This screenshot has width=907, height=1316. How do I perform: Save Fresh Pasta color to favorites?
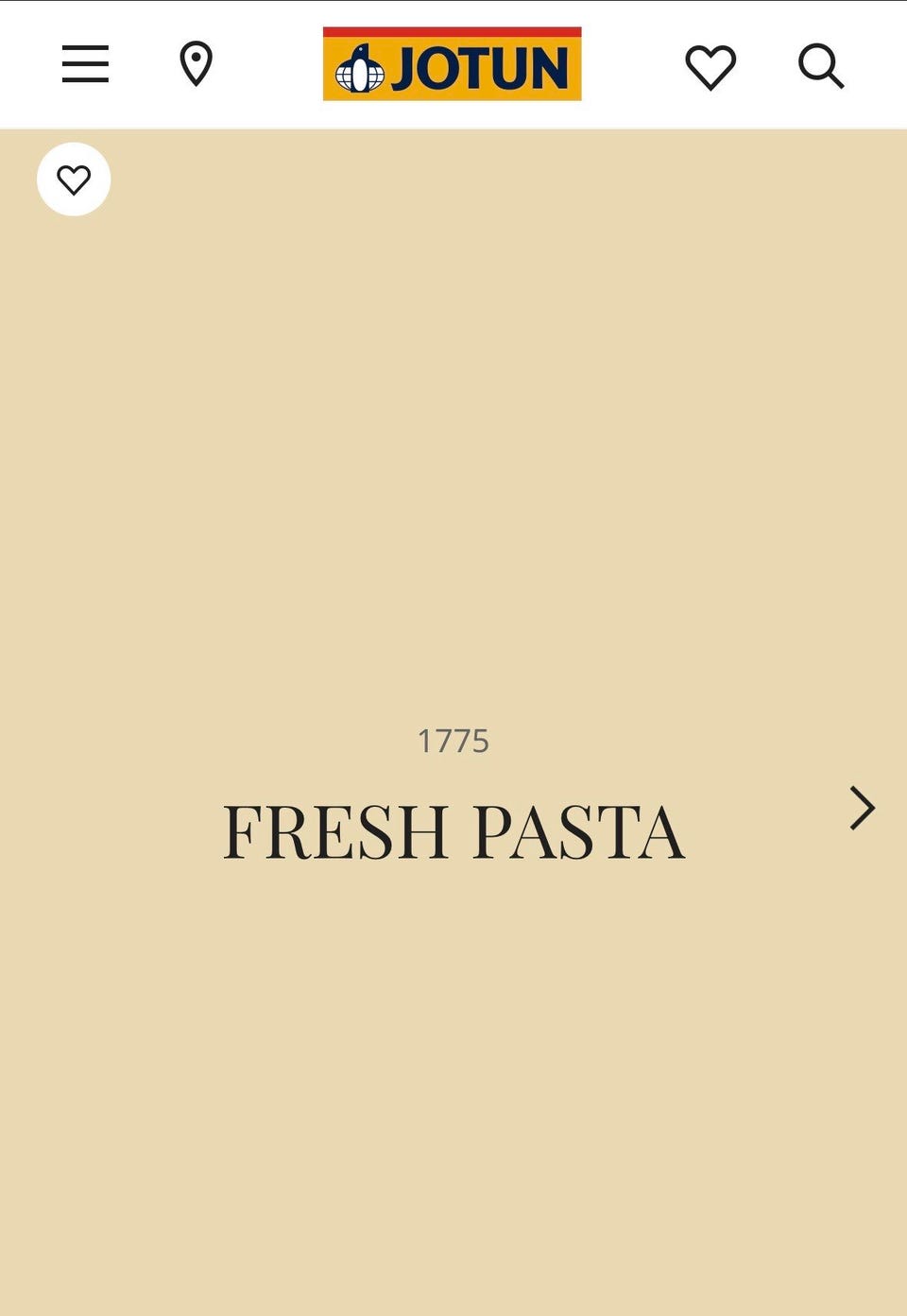coord(74,179)
